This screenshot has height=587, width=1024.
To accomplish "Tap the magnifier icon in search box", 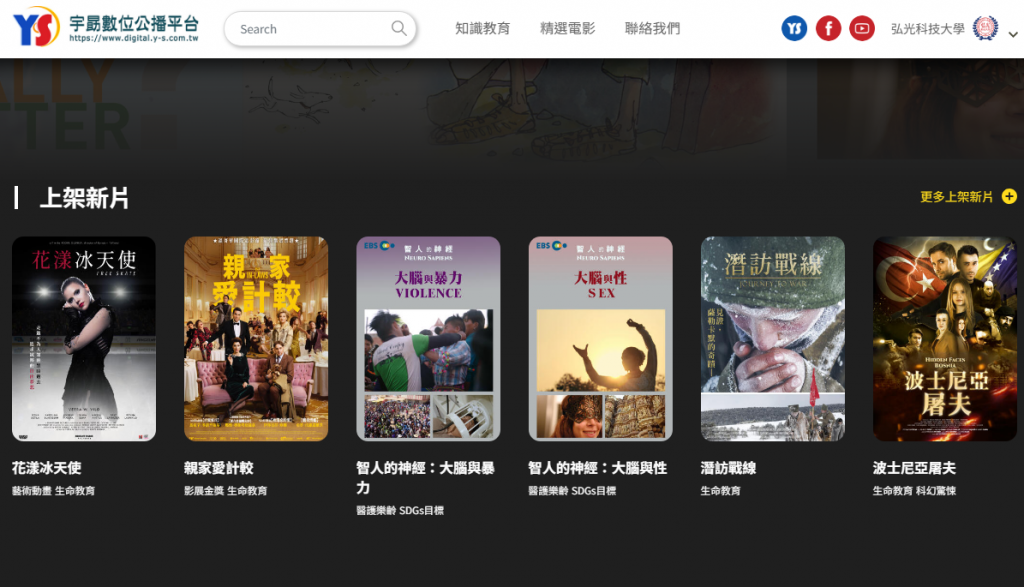I will pyautogui.click(x=399, y=29).
